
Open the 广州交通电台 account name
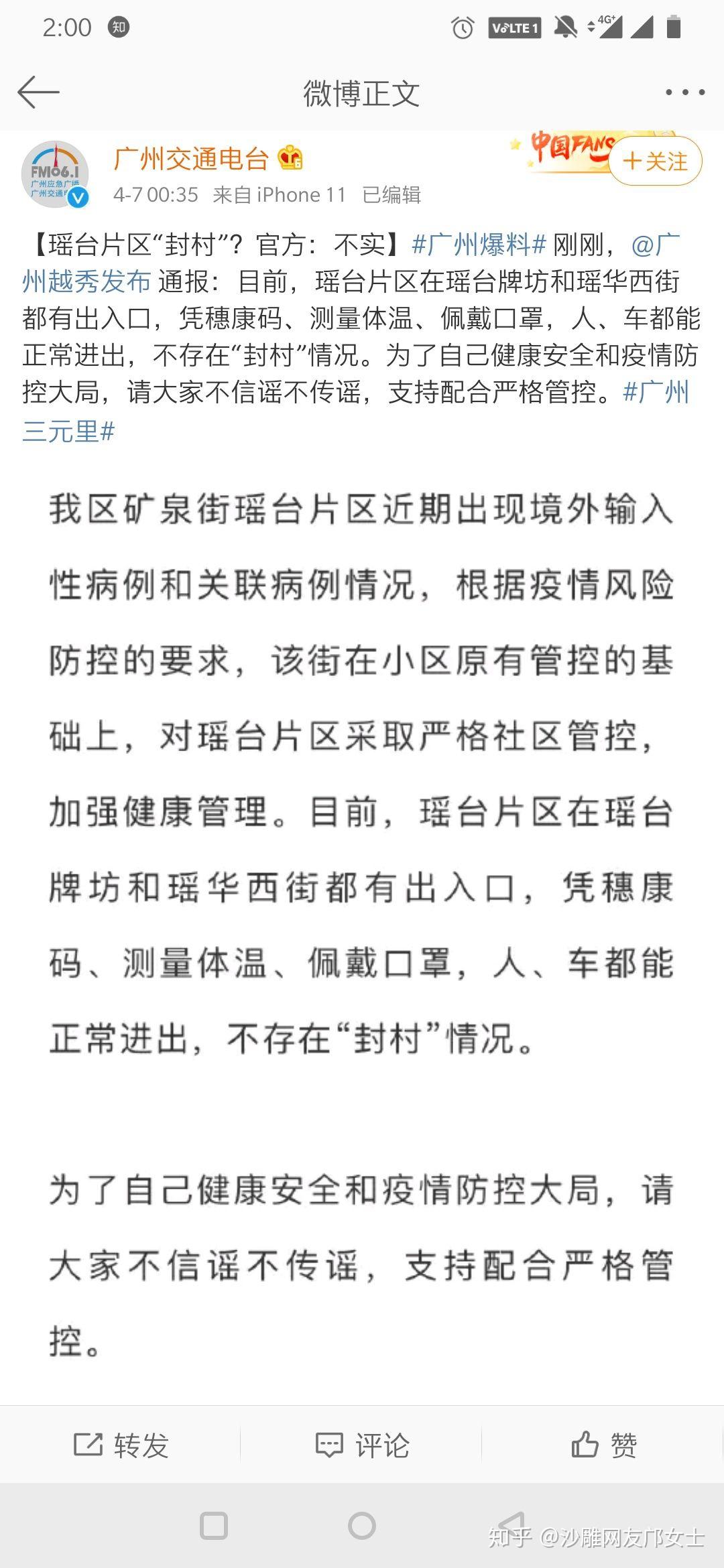click(191, 159)
